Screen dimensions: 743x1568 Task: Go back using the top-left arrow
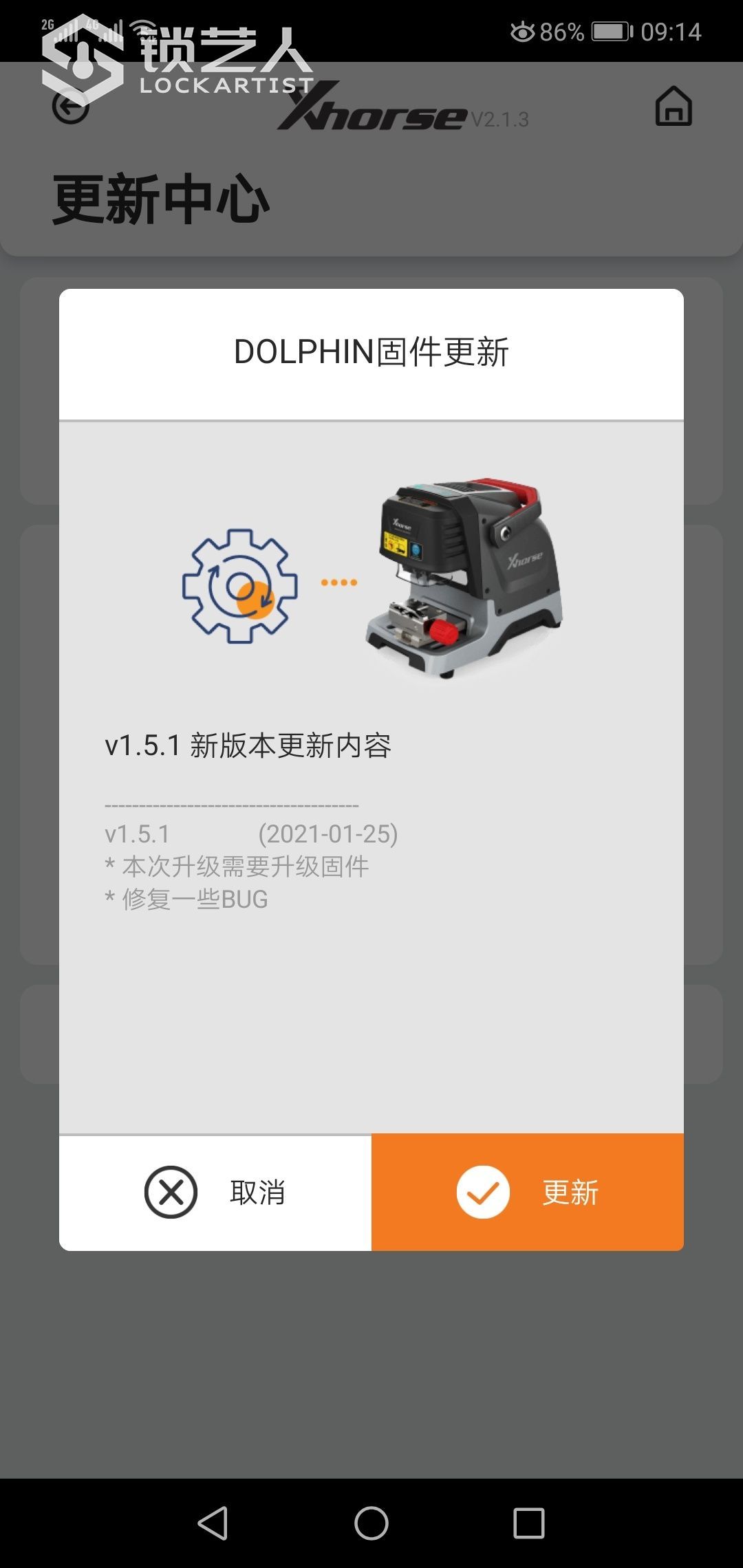pos(71,107)
